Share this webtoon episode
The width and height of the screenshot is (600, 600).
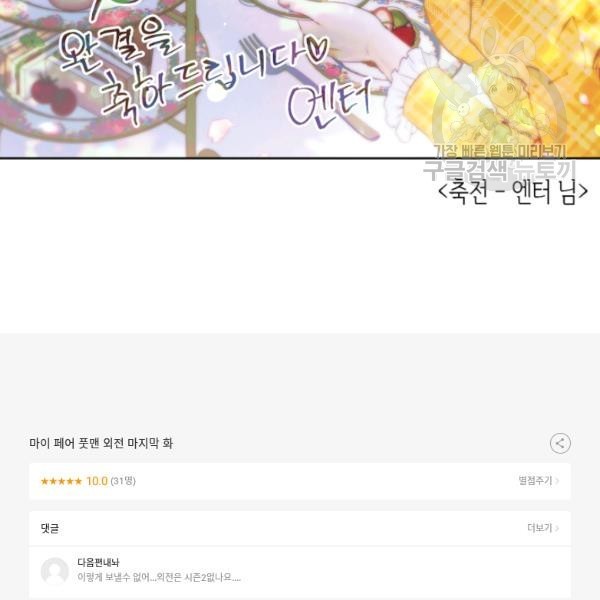click(560, 443)
